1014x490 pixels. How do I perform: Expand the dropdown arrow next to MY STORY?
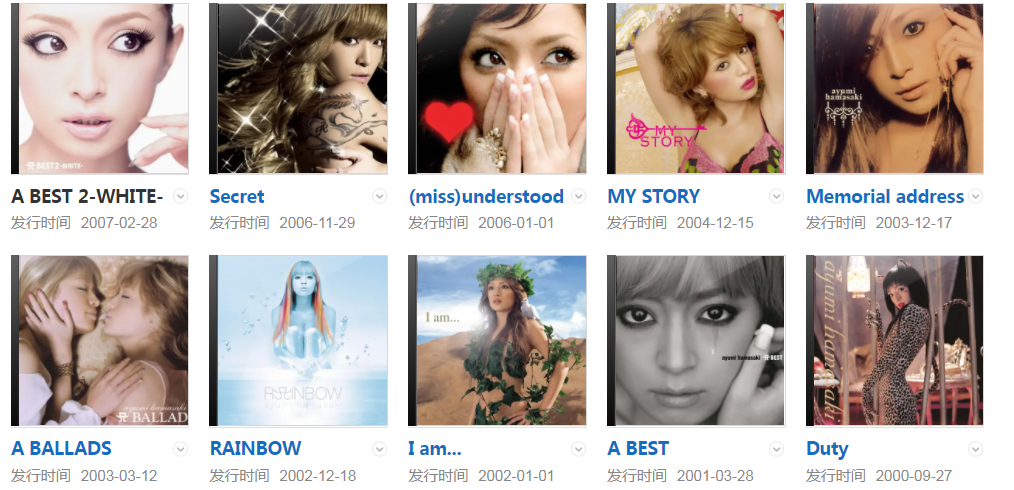[777, 196]
